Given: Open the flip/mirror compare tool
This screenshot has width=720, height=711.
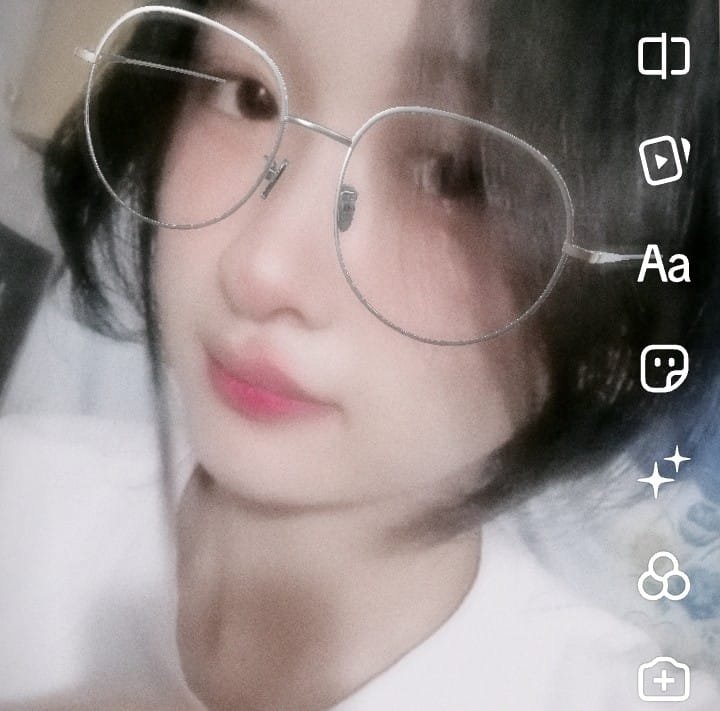Looking at the screenshot, I should (x=664, y=56).
